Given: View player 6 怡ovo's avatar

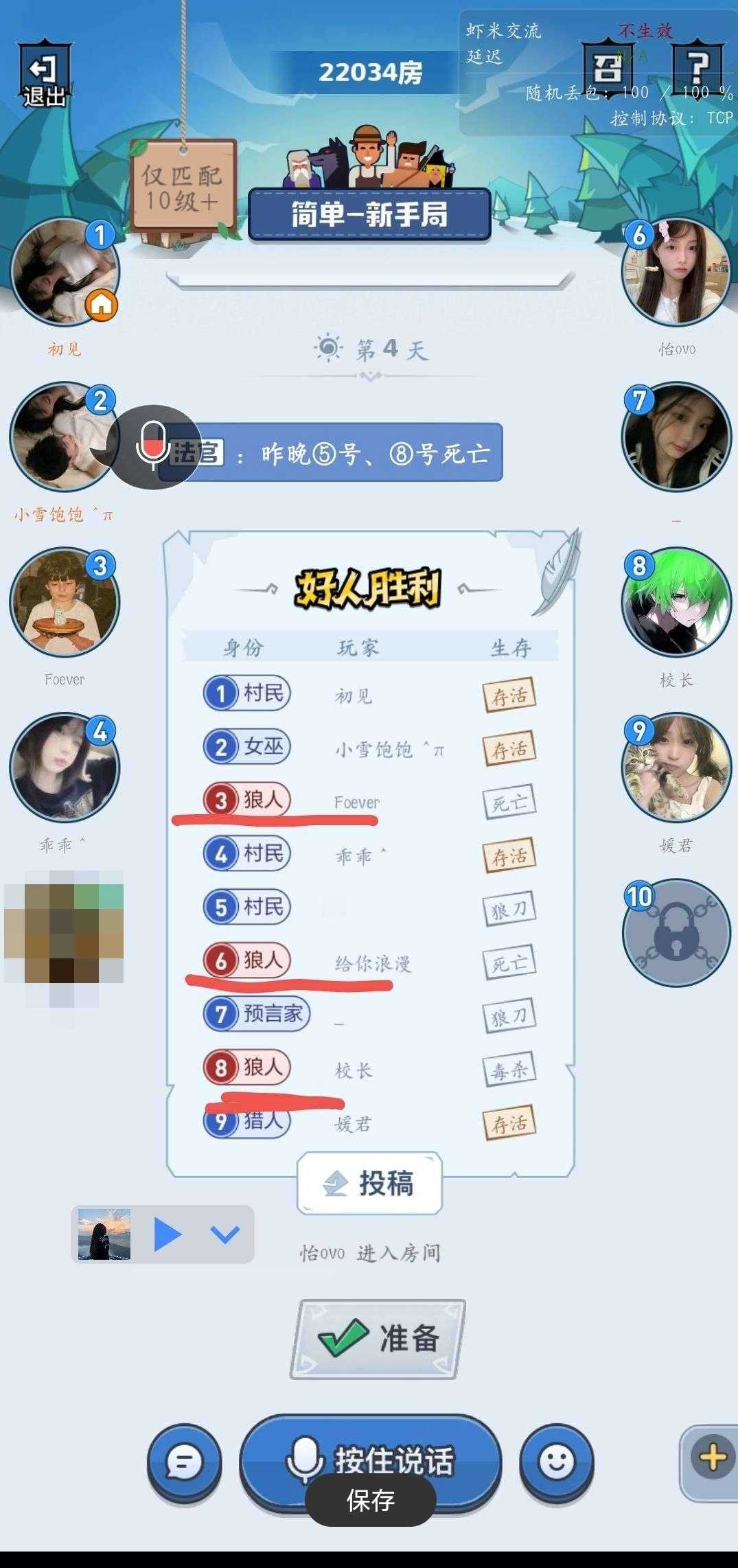Looking at the screenshot, I should click(676, 273).
